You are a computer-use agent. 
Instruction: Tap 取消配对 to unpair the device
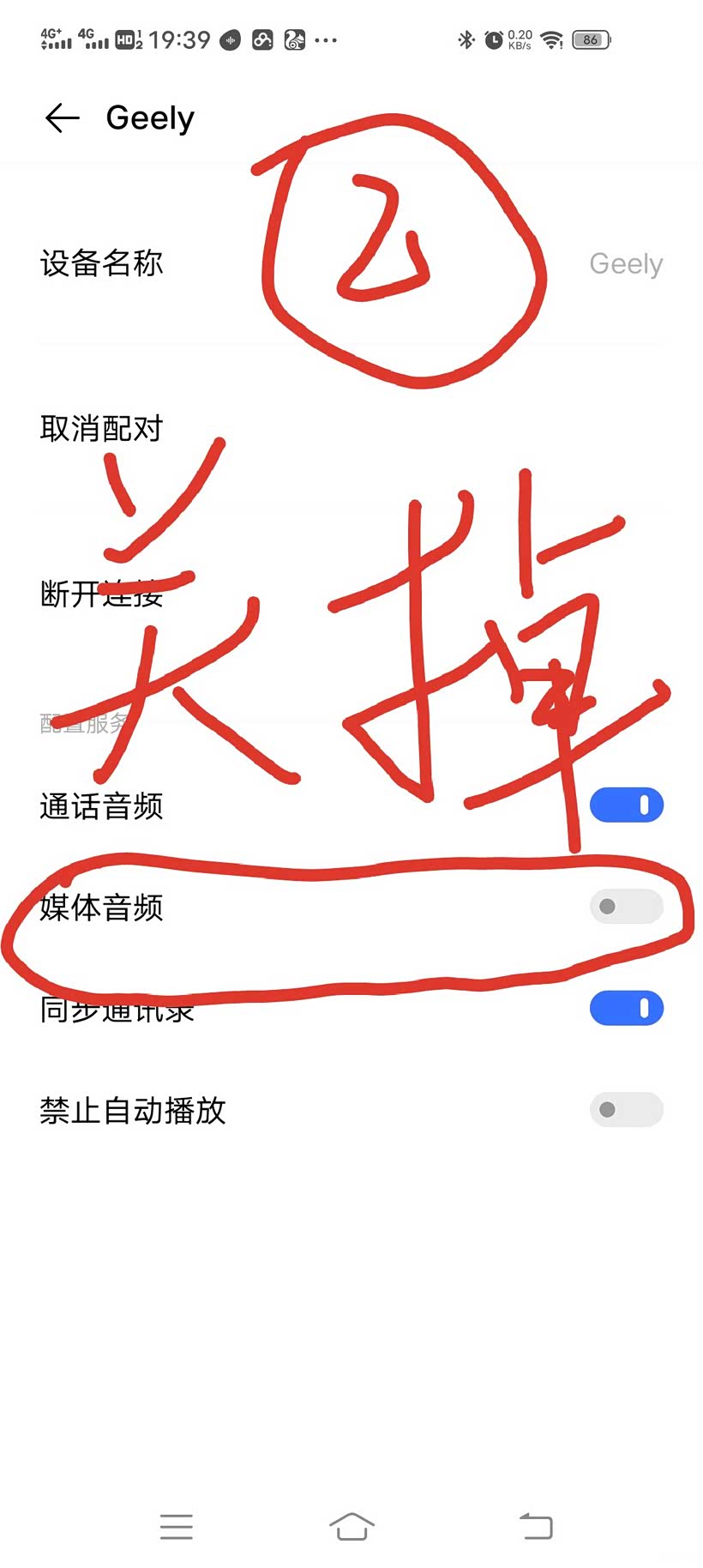(x=351, y=428)
